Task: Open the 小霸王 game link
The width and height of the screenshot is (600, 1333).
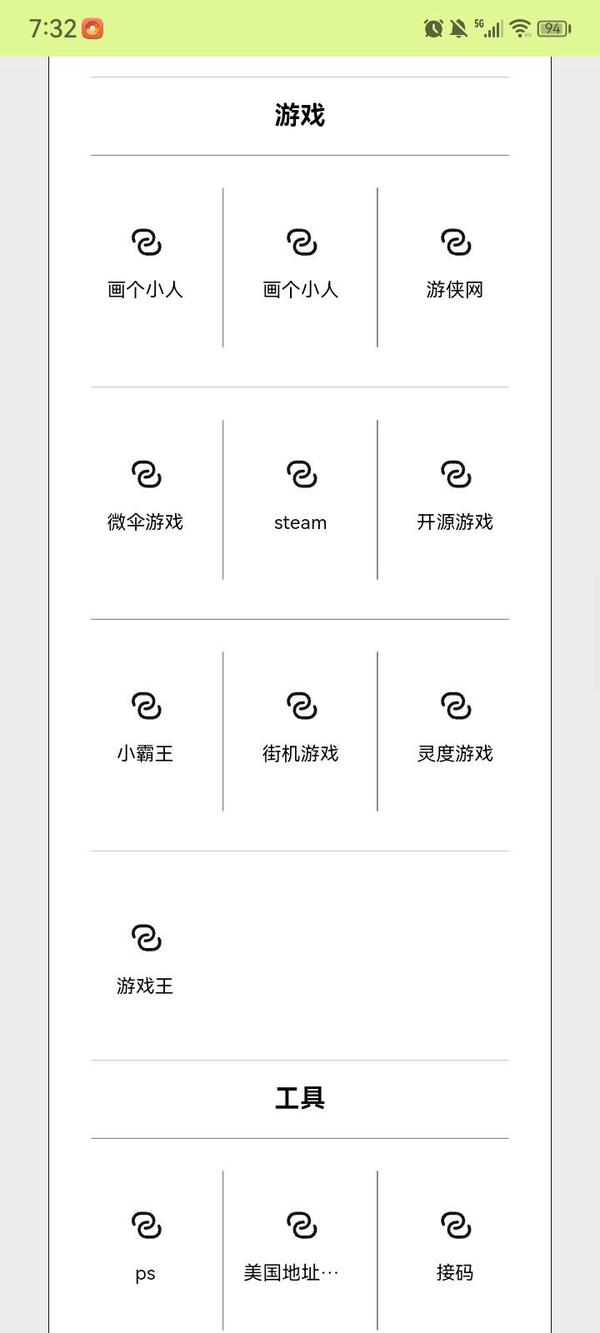Action: (146, 729)
